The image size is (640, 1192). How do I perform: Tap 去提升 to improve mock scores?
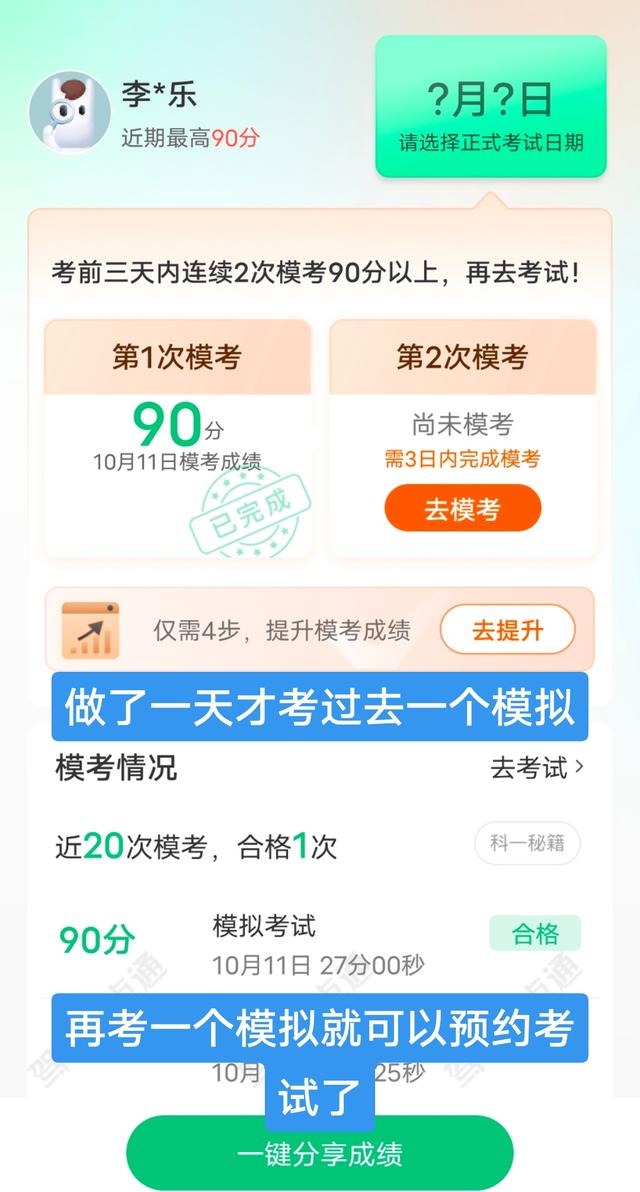[507, 630]
